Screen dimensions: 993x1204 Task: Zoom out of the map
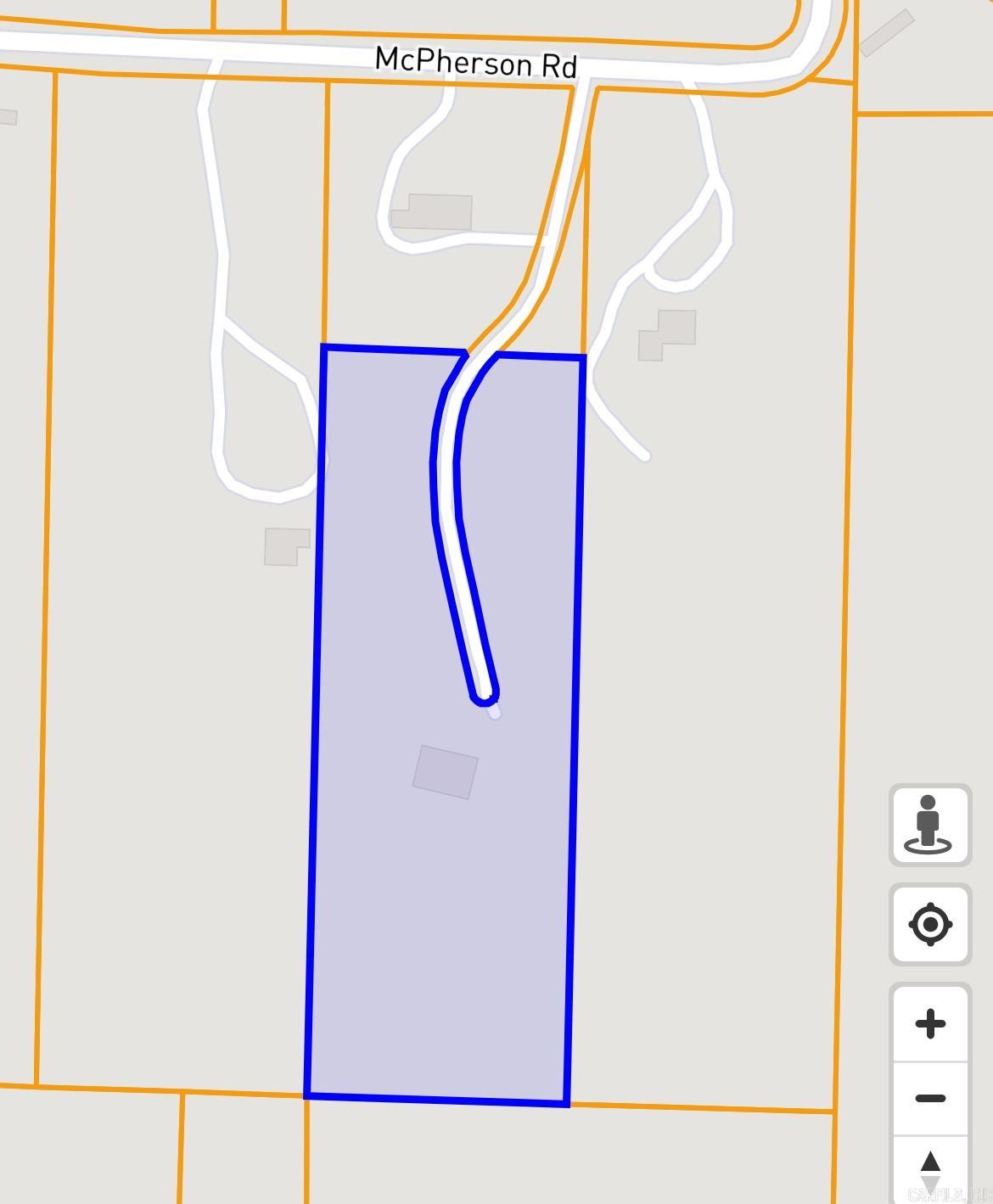tap(930, 1098)
